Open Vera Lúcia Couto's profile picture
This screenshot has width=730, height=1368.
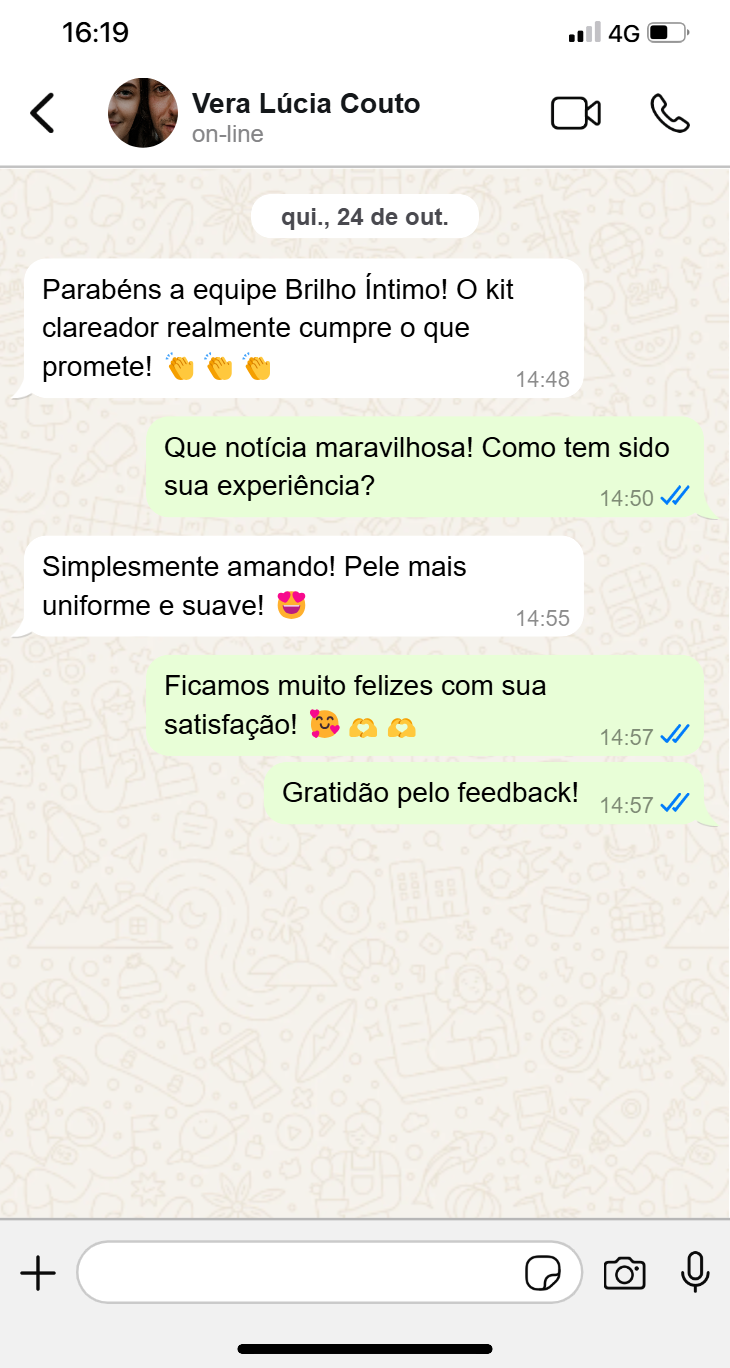click(x=143, y=113)
